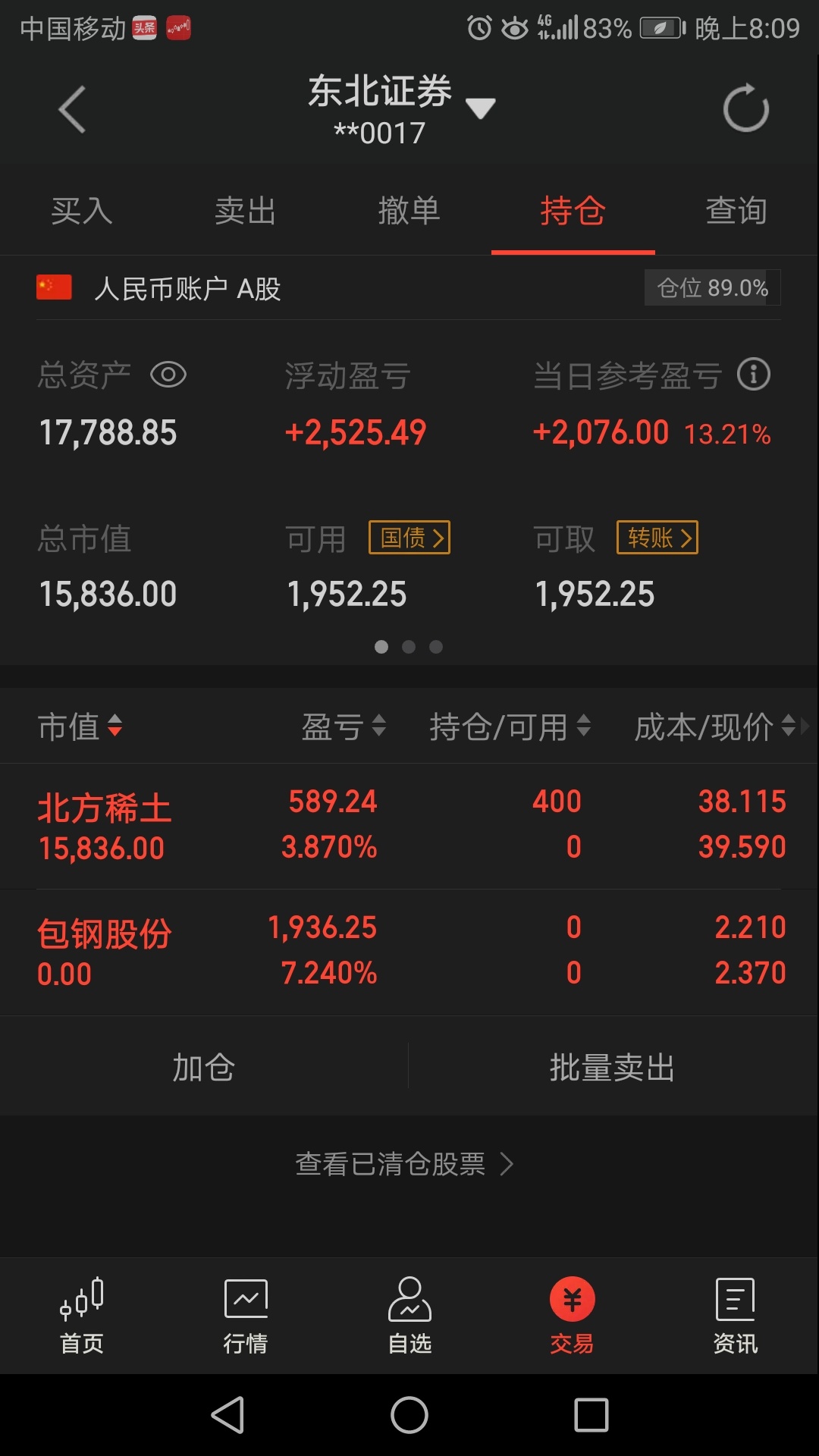The width and height of the screenshot is (819, 1456).
Task: Sort holdings by 盈亏
Action: click(344, 726)
